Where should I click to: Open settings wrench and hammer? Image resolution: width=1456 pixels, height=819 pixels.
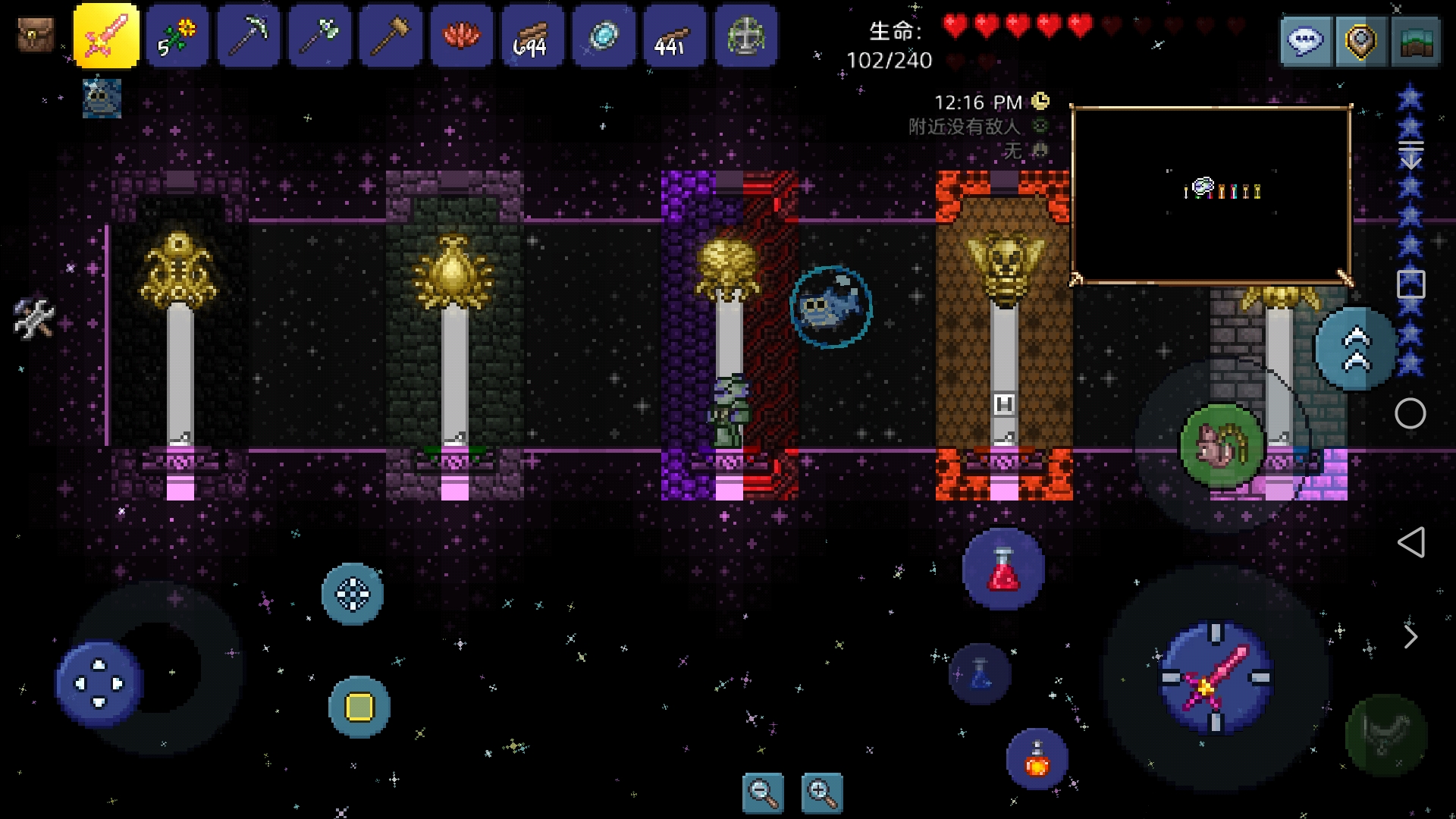click(34, 318)
